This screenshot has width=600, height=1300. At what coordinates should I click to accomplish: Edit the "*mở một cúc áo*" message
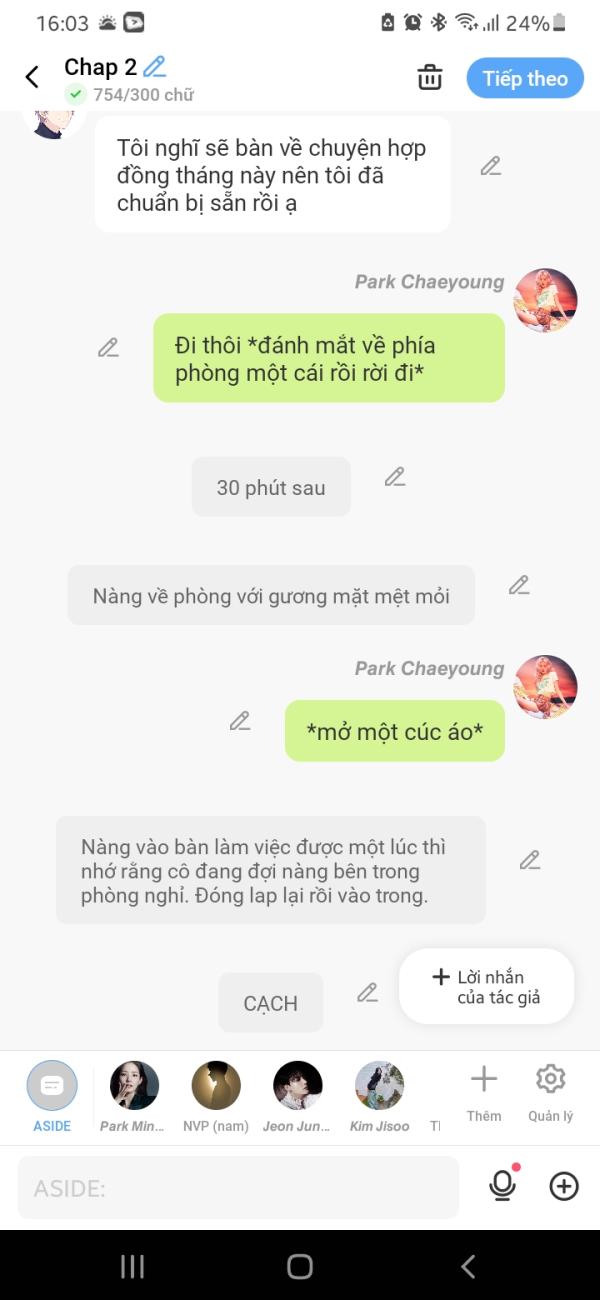240,721
